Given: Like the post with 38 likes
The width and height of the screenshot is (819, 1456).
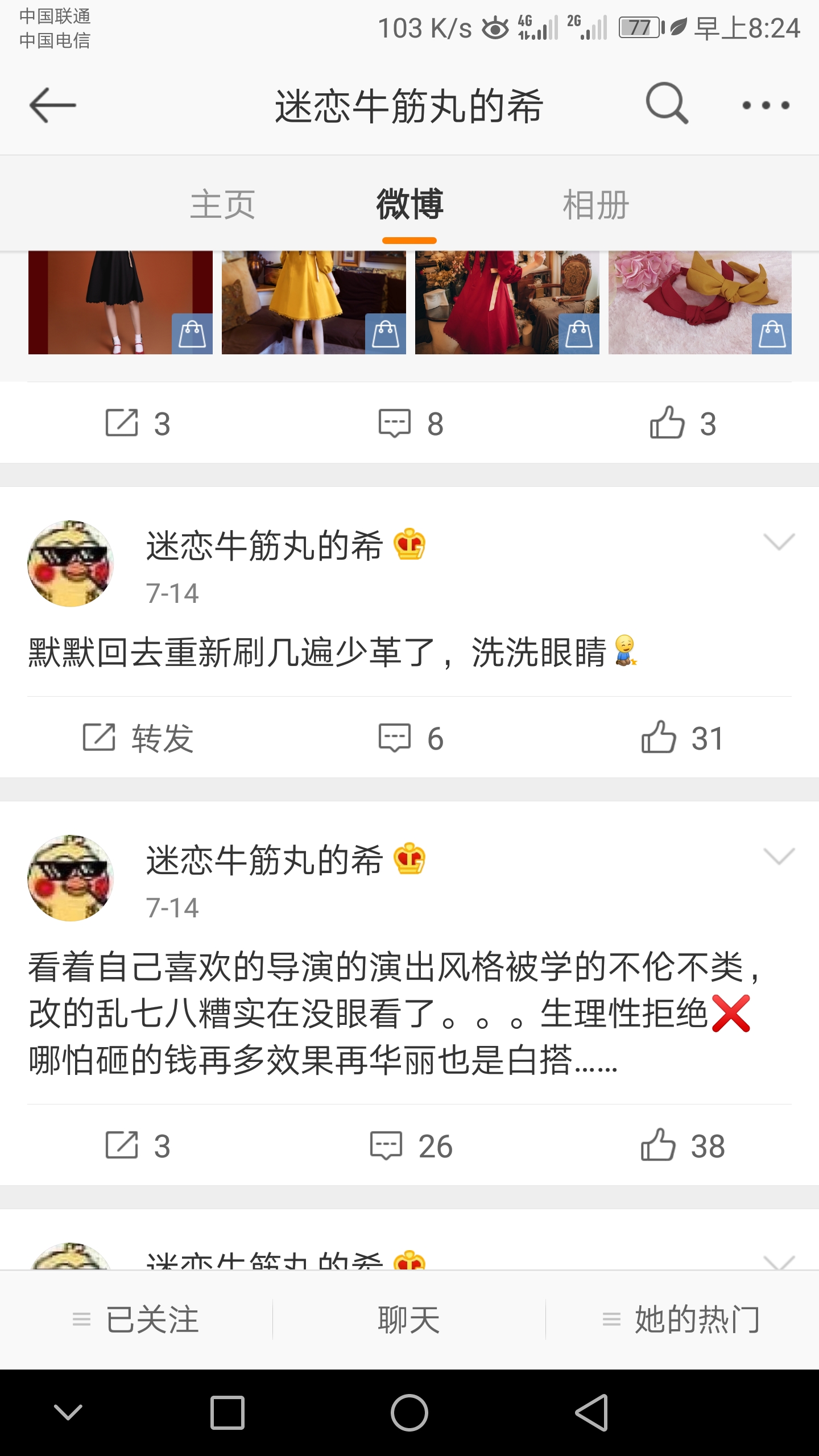Looking at the screenshot, I should pos(682,1145).
